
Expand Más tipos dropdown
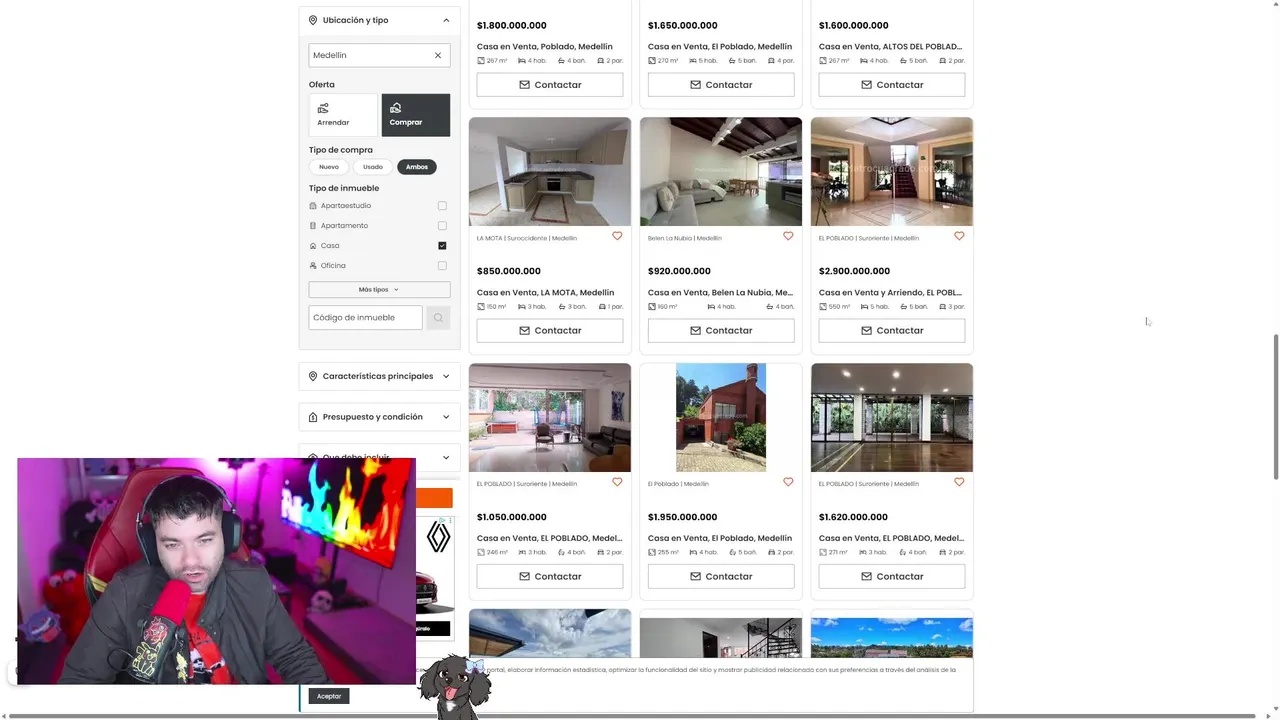(379, 290)
